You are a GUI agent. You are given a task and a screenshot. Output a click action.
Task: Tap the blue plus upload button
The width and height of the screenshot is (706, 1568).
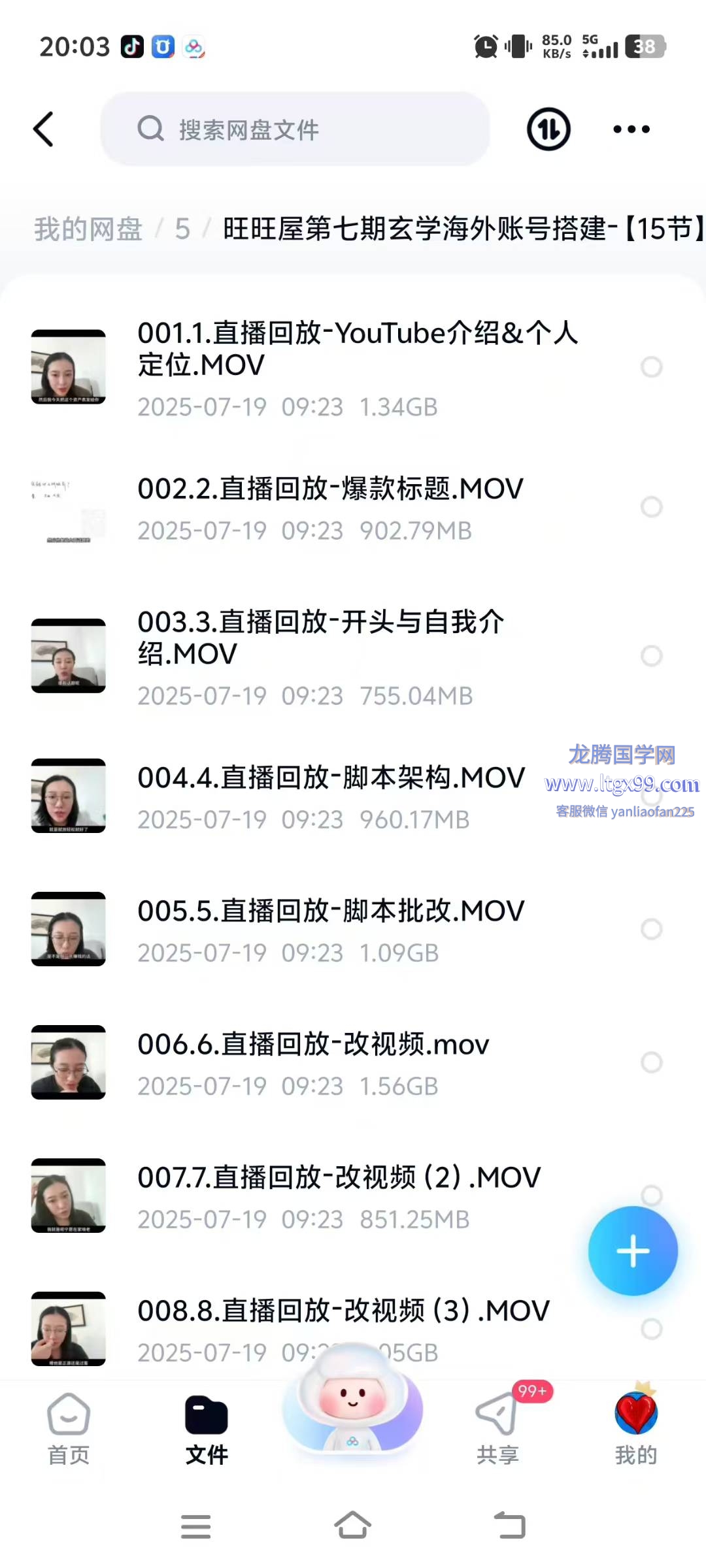[633, 1251]
